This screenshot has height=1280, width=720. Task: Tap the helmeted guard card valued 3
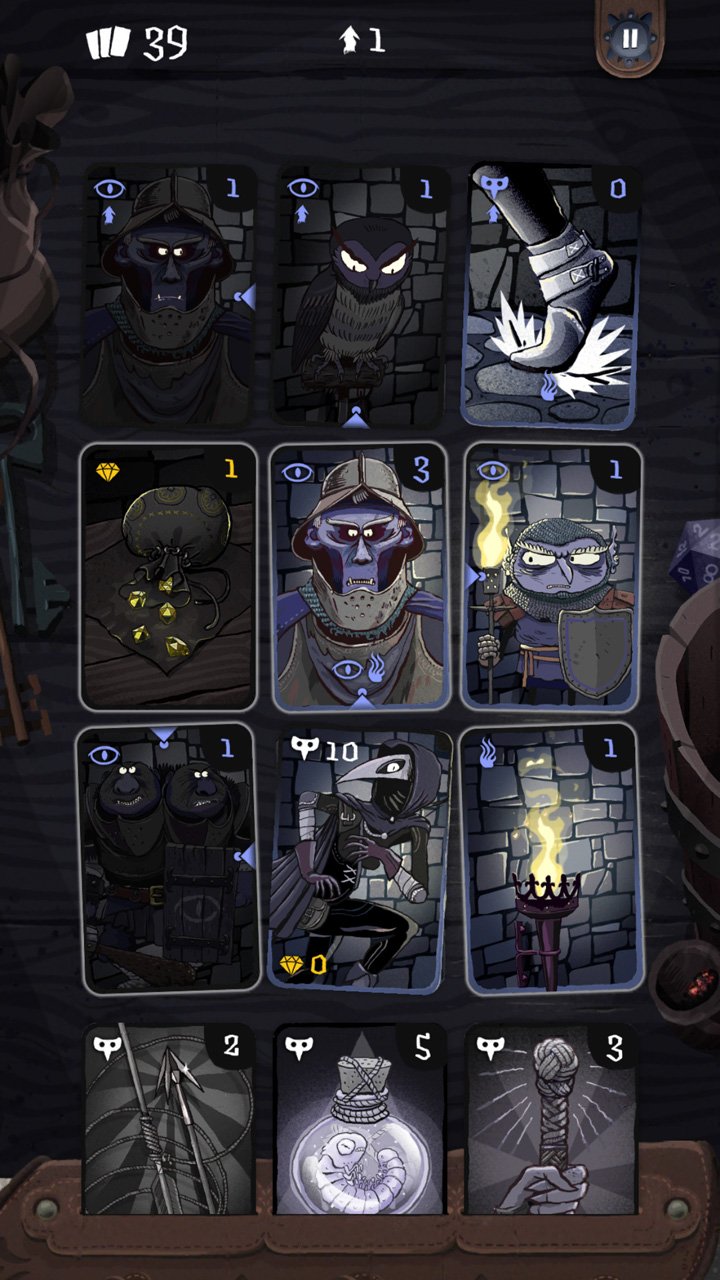tap(360, 577)
